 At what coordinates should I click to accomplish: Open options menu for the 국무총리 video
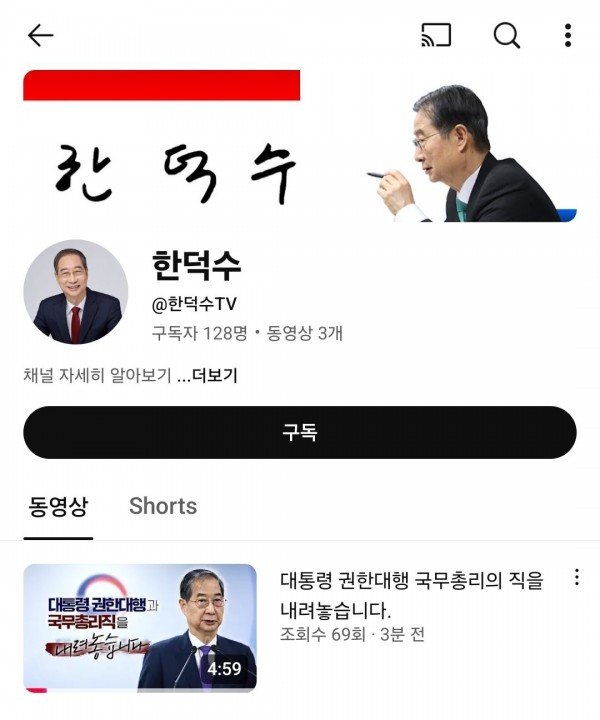[576, 577]
